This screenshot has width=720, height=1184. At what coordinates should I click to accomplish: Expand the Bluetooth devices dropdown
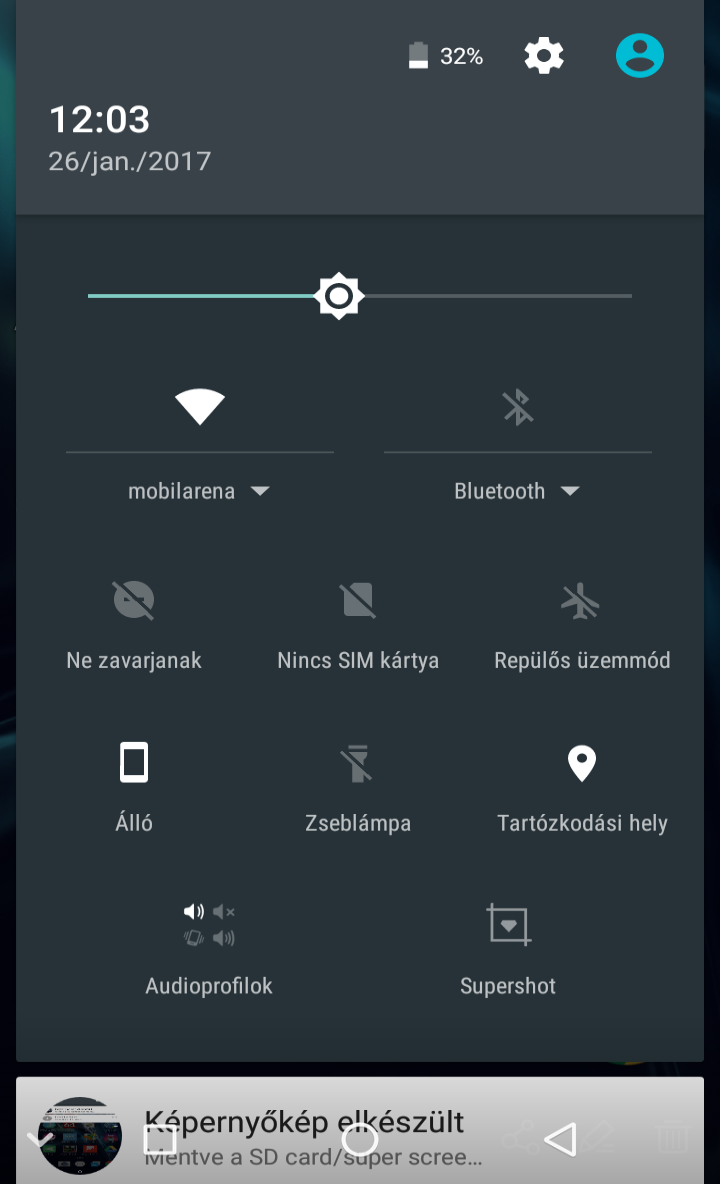pos(518,491)
